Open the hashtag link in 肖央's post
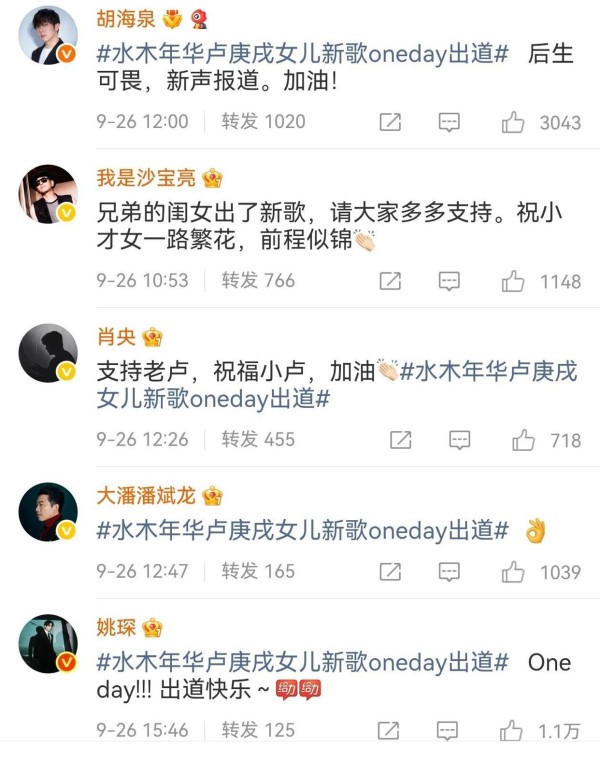 pyautogui.click(x=488, y=371)
